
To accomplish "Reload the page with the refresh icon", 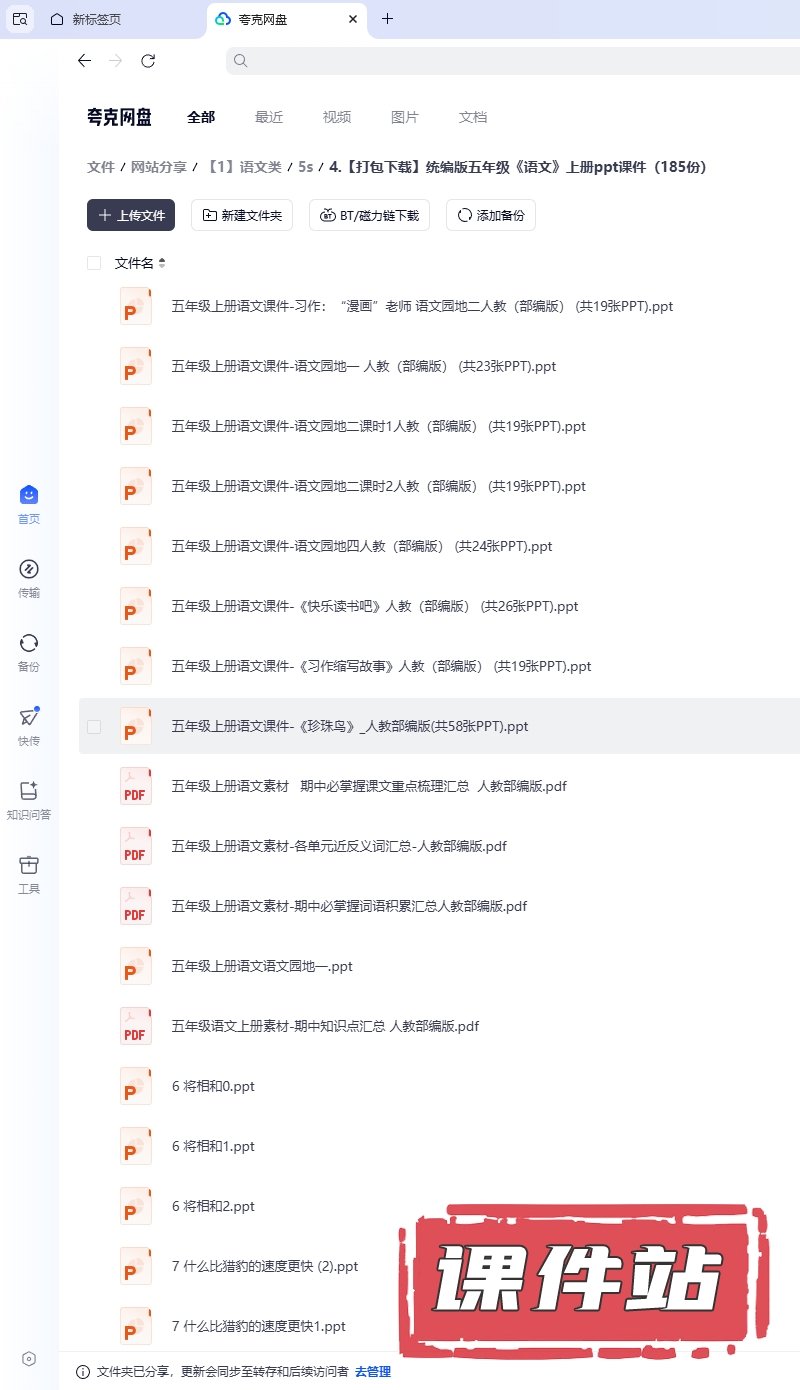I will point(148,61).
